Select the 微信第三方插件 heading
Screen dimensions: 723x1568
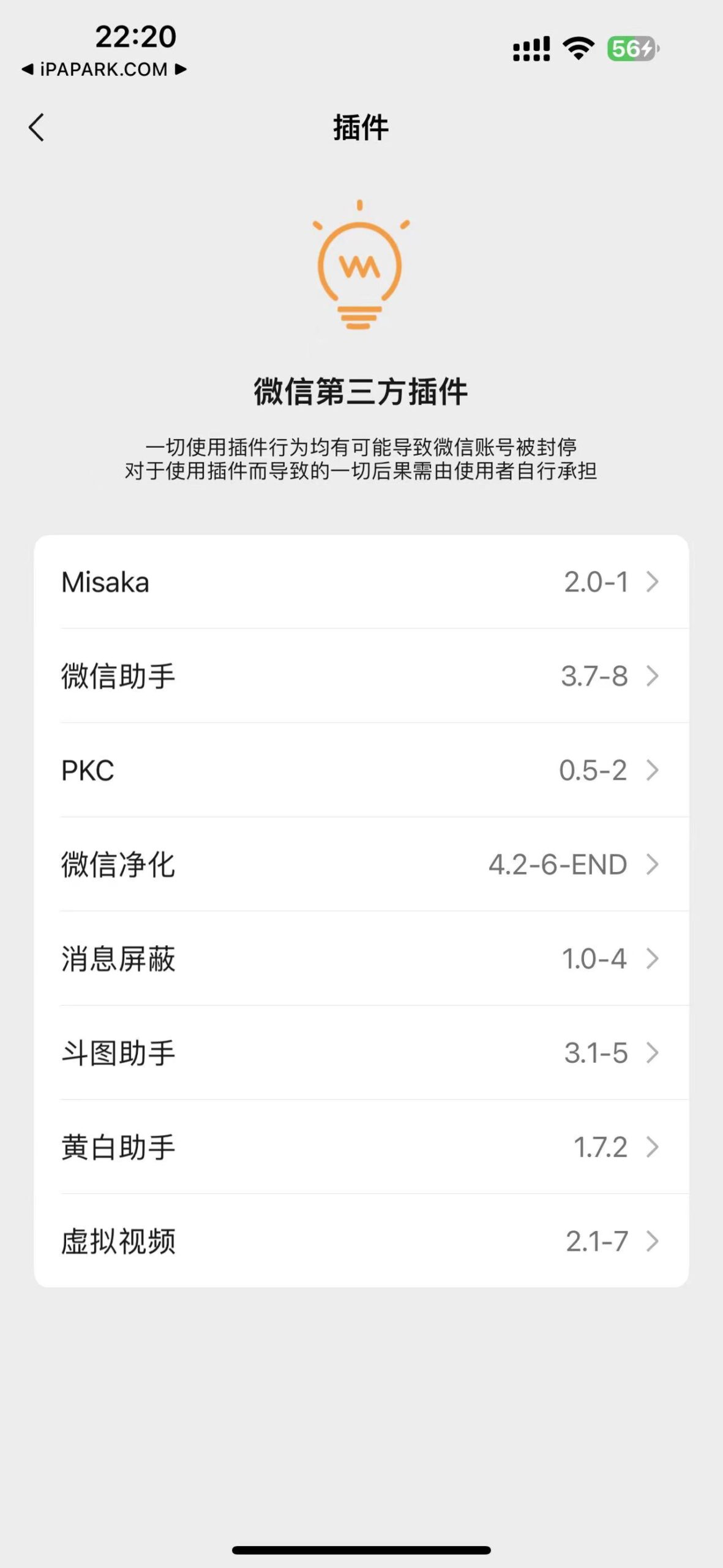point(361,393)
